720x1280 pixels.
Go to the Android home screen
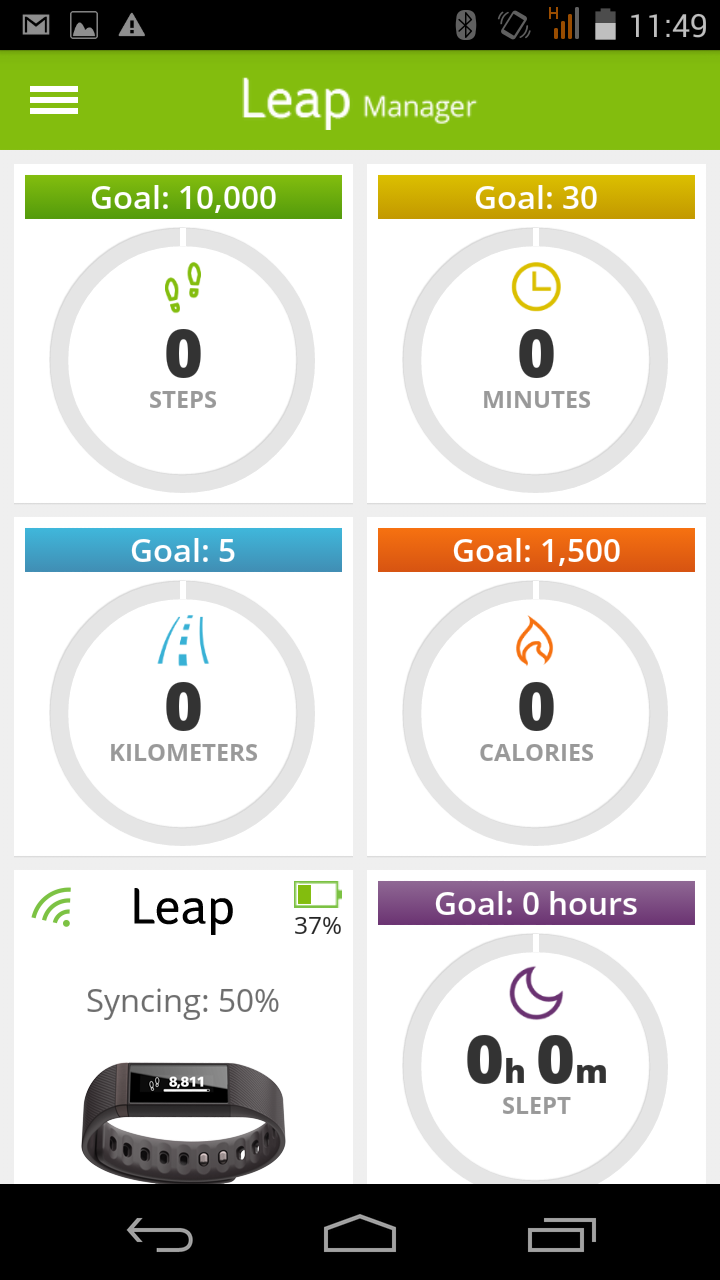click(360, 1234)
